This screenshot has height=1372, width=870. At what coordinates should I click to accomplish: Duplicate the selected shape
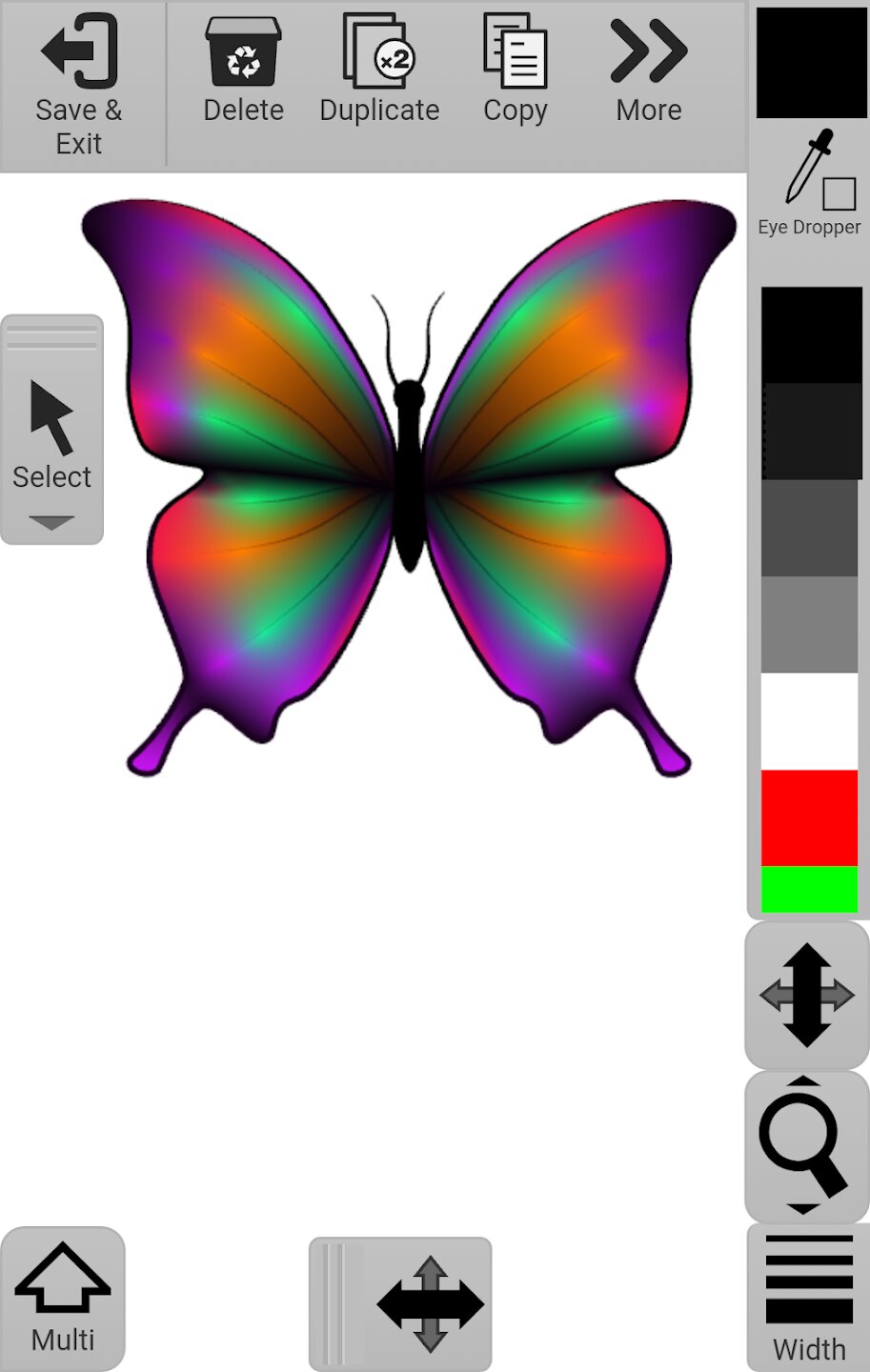coord(379,71)
